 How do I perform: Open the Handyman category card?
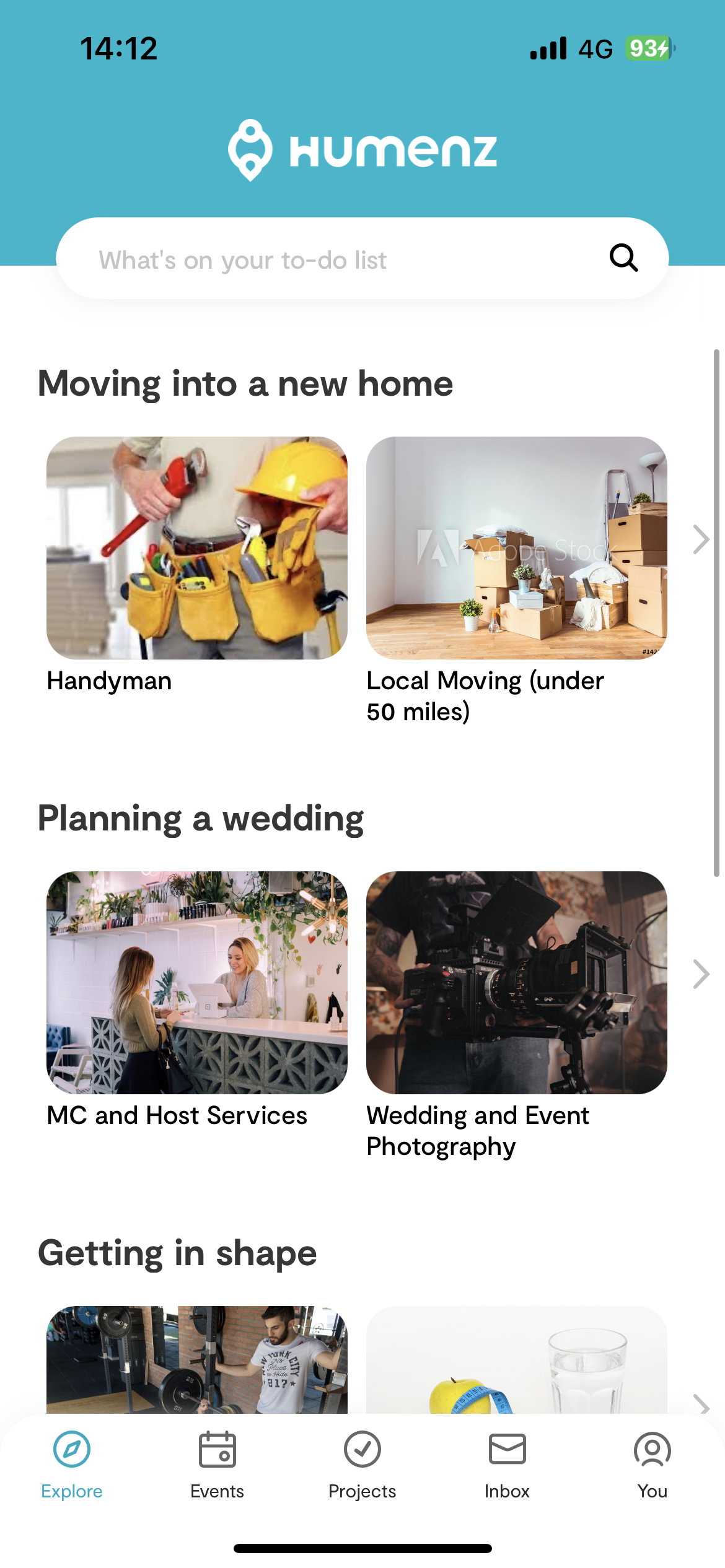click(x=197, y=548)
